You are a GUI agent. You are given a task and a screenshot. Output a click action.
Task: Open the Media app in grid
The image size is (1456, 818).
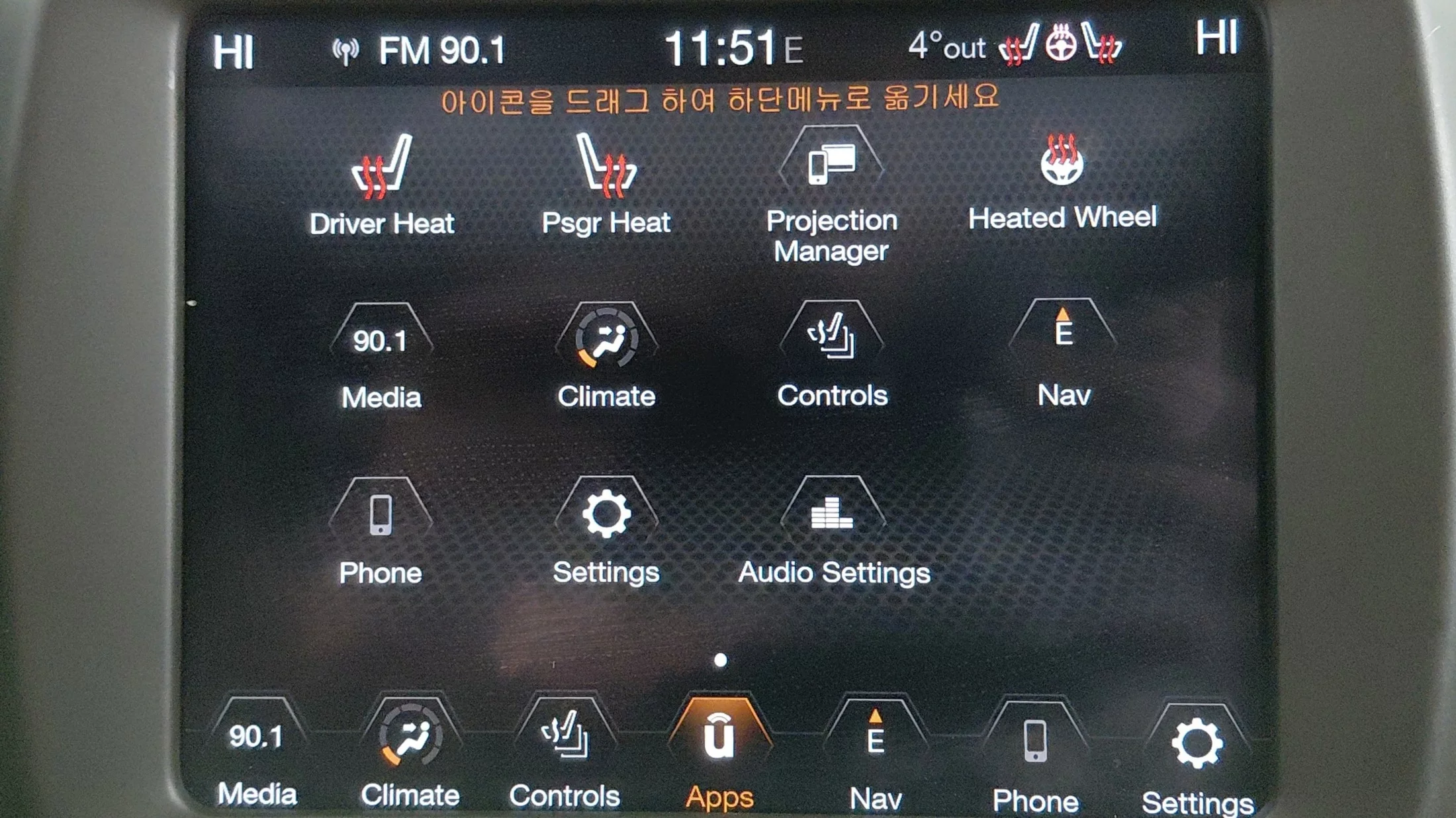381,357
